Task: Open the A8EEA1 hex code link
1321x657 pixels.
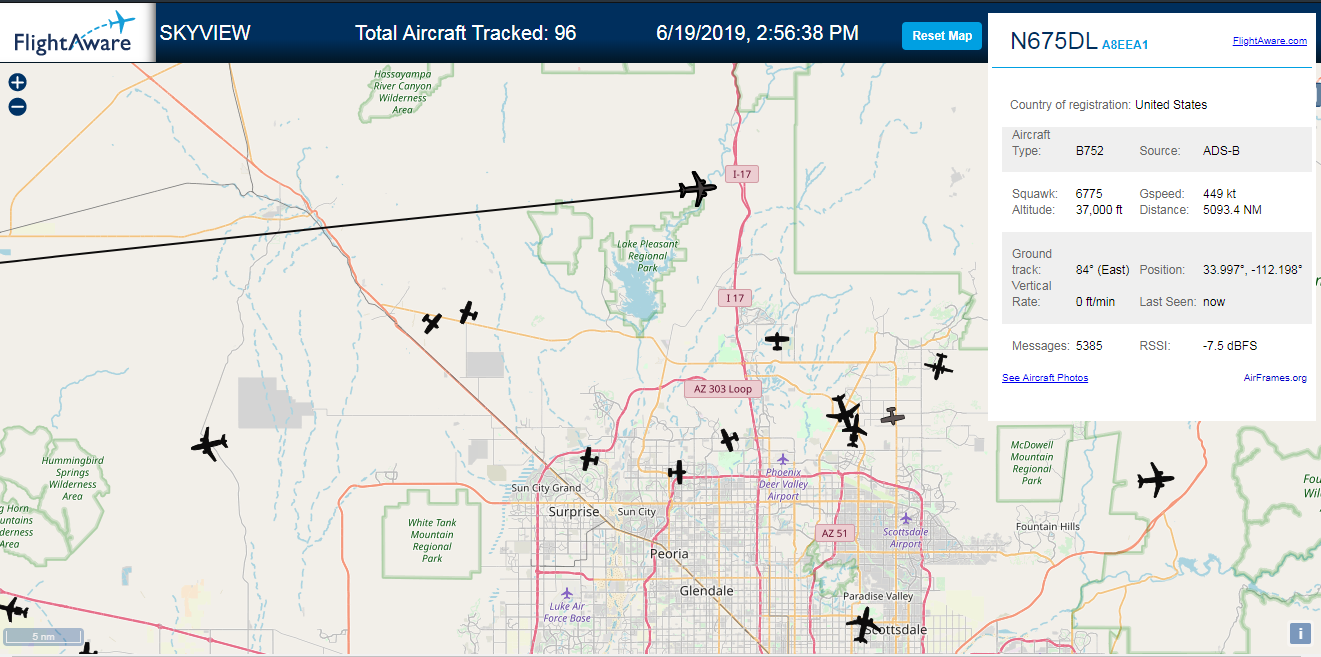Action: click(1125, 45)
